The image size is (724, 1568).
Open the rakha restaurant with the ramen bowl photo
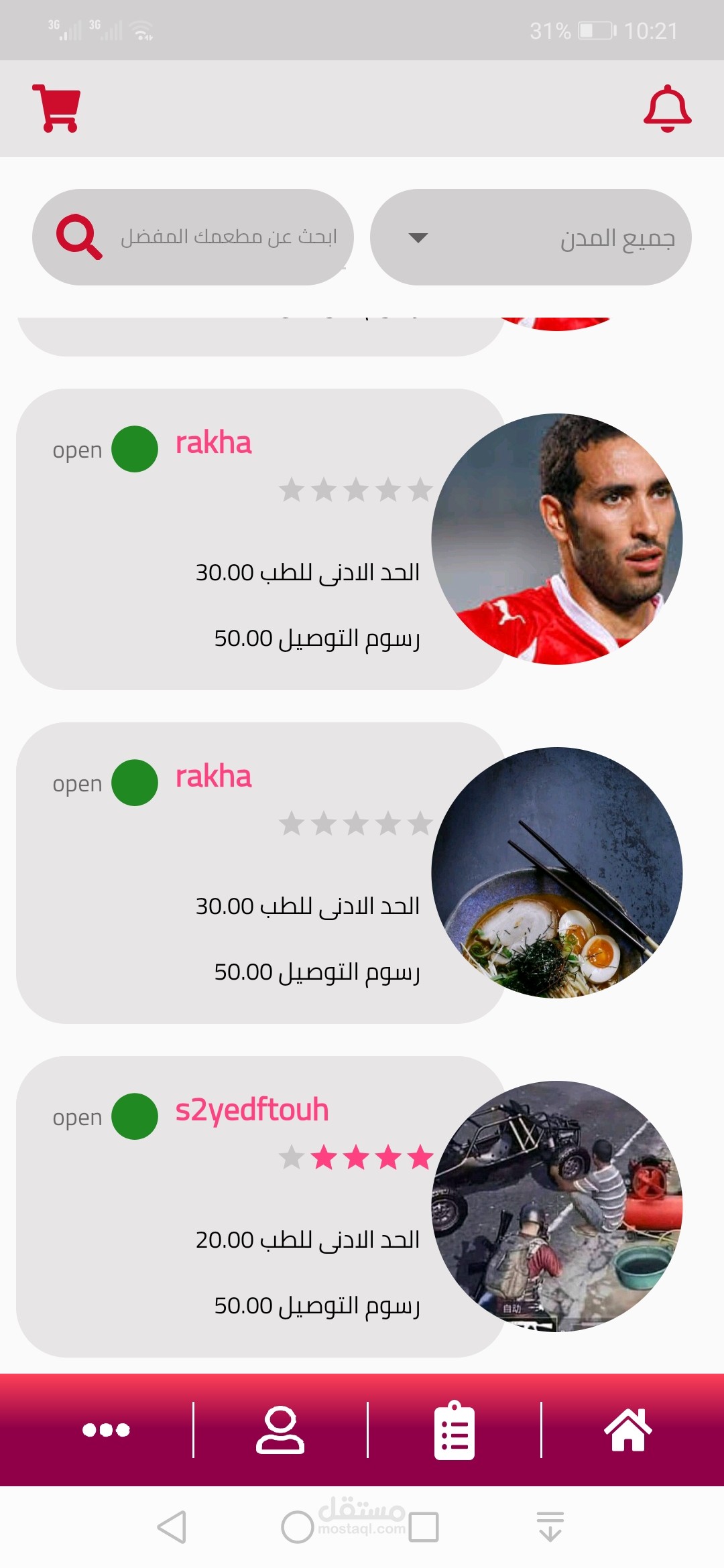pos(261,873)
